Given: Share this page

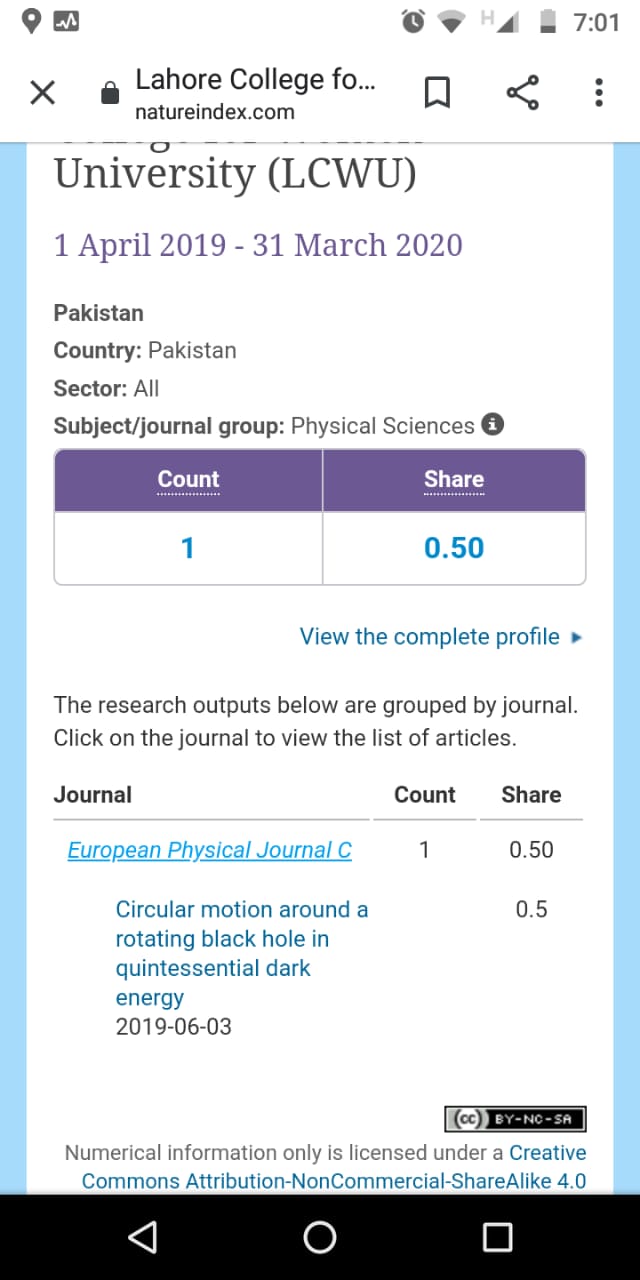Looking at the screenshot, I should (x=523, y=93).
